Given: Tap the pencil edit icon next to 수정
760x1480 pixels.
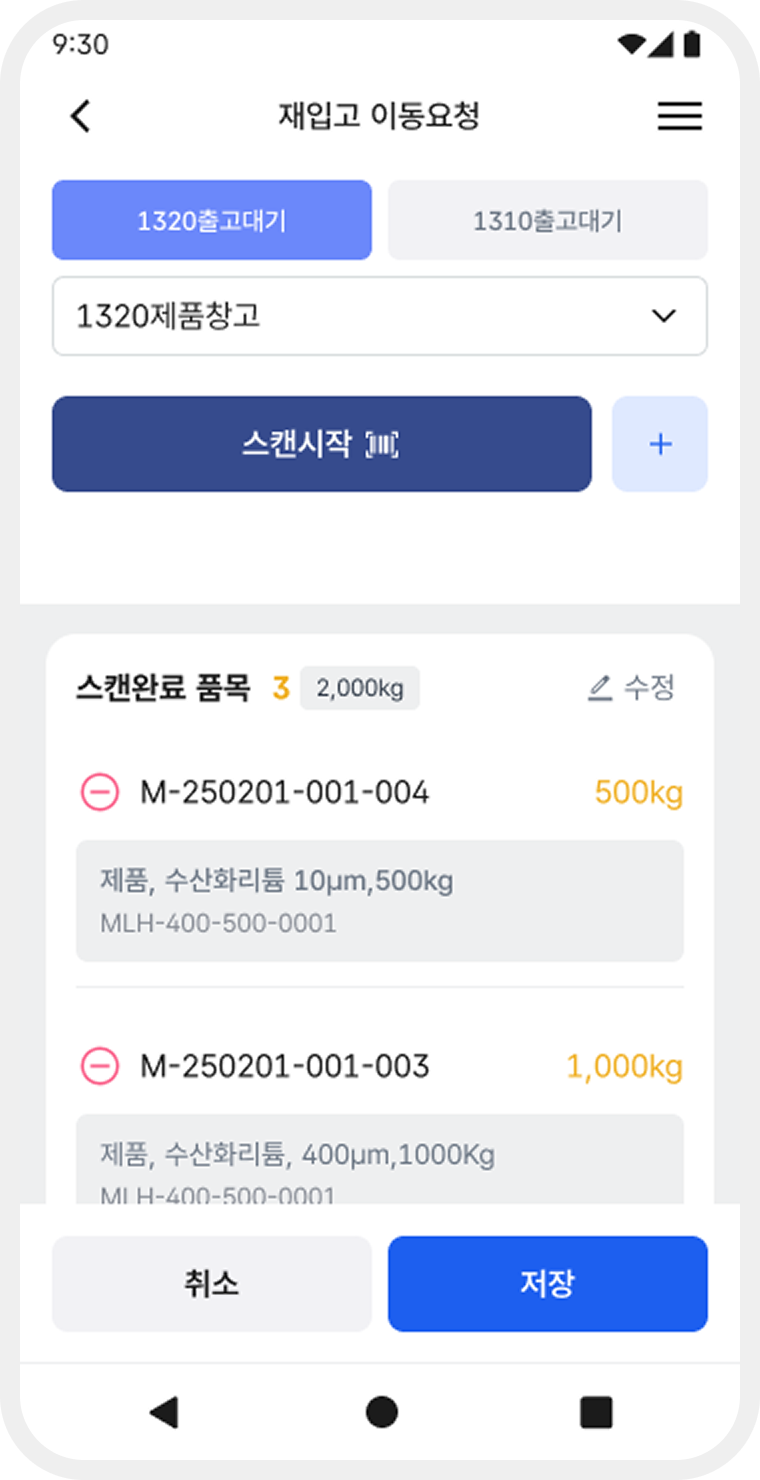Looking at the screenshot, I should pos(598,687).
